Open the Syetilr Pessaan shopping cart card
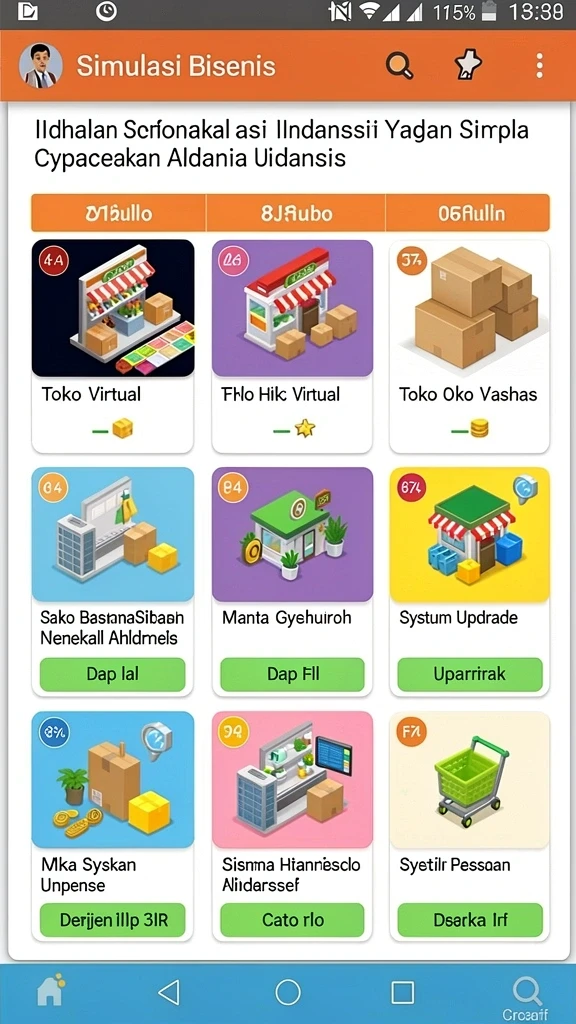Image resolution: width=576 pixels, height=1024 pixels. pyautogui.click(x=469, y=825)
